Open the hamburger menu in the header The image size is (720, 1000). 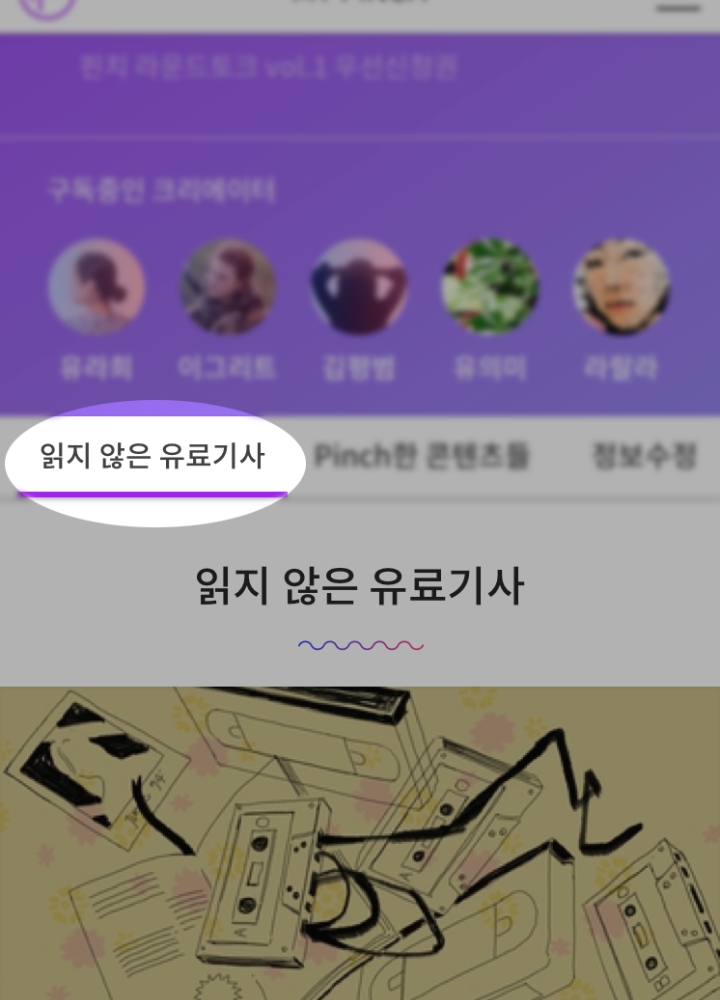point(680,6)
